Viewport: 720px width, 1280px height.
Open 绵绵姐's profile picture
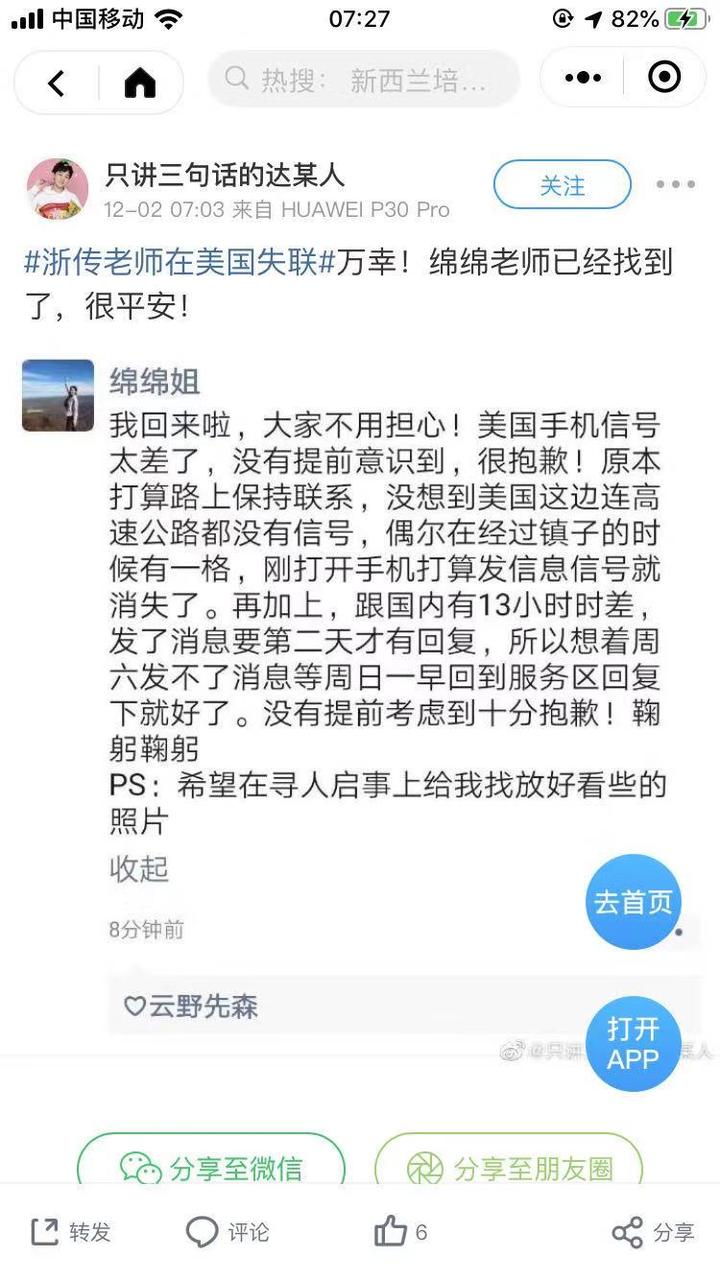click(x=58, y=396)
